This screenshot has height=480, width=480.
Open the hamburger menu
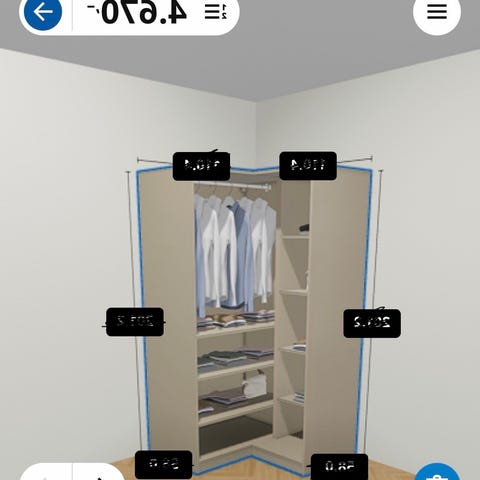point(437,12)
